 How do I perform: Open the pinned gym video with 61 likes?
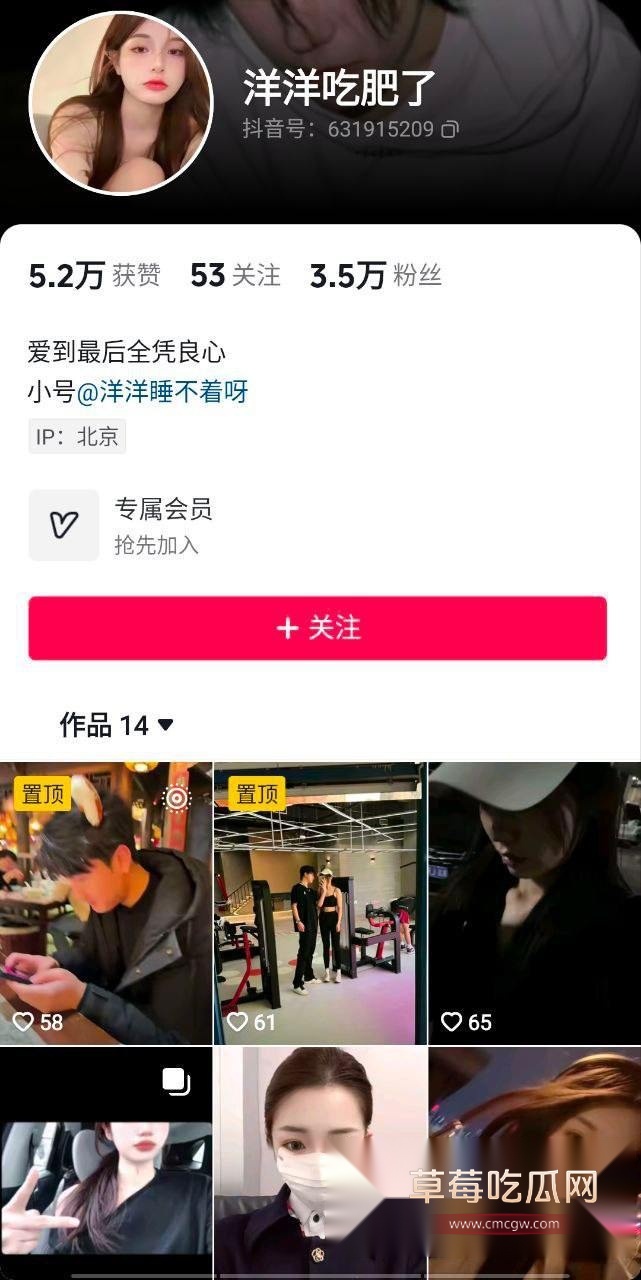tap(320, 903)
